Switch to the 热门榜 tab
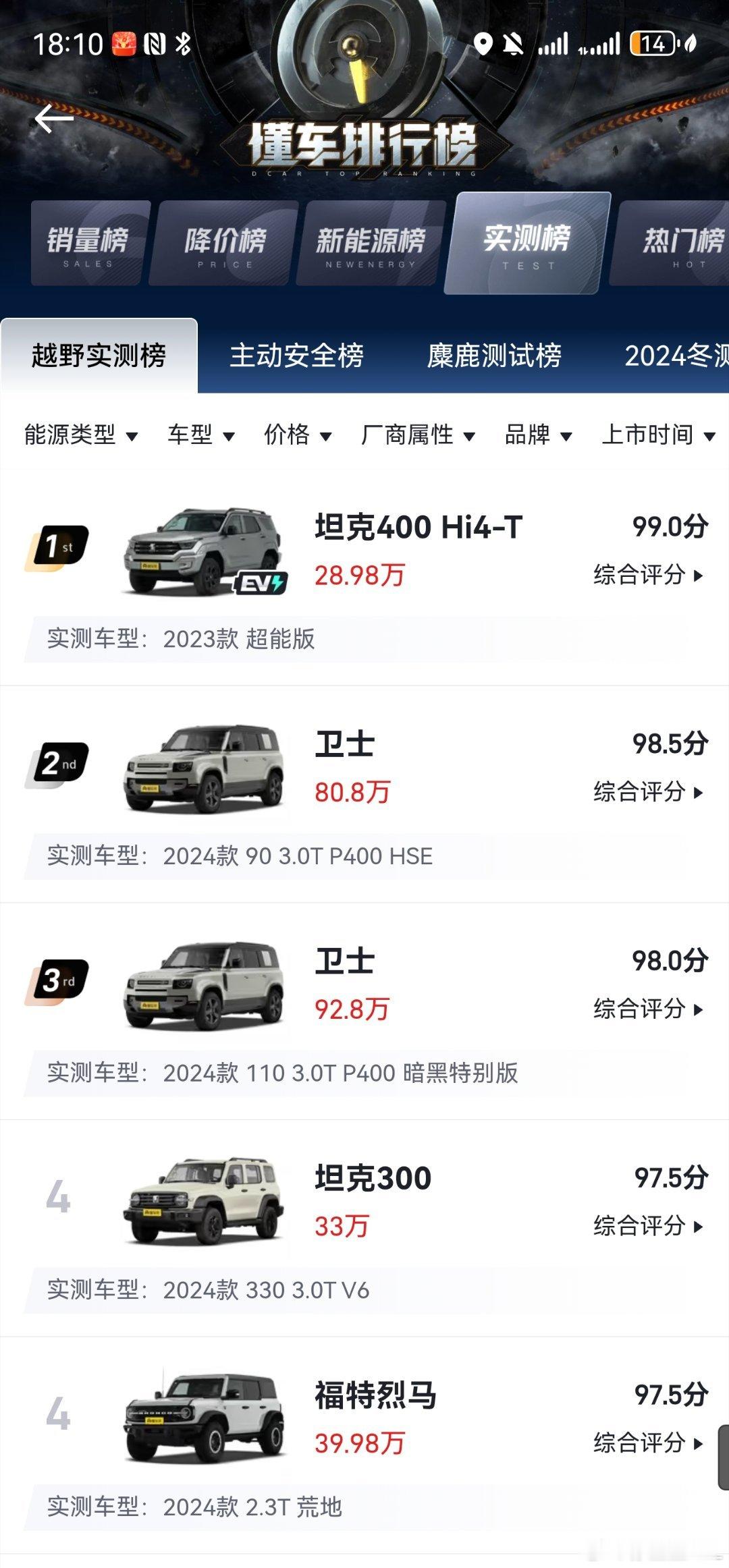 click(682, 244)
